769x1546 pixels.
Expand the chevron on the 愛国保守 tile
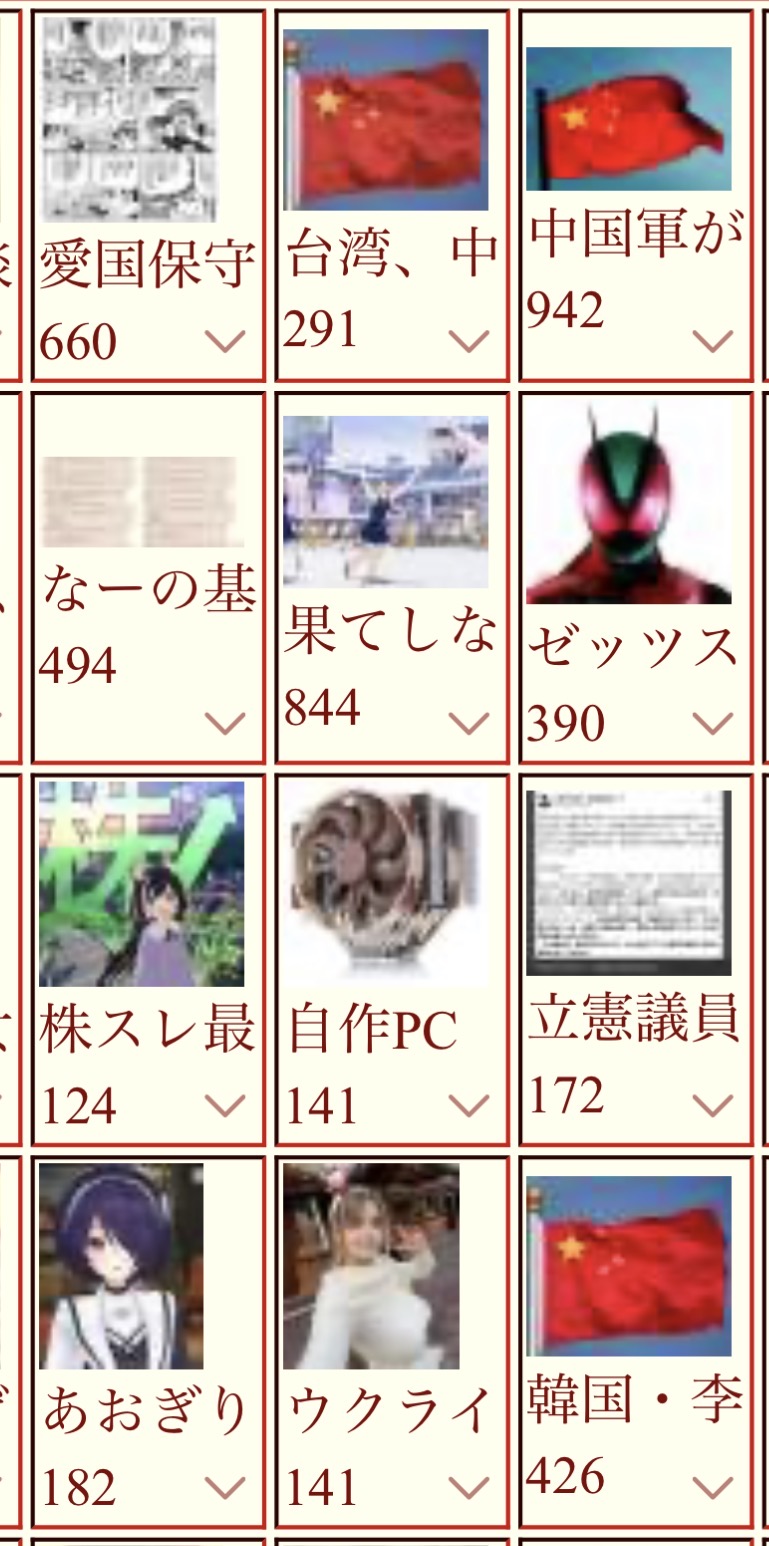point(225,342)
